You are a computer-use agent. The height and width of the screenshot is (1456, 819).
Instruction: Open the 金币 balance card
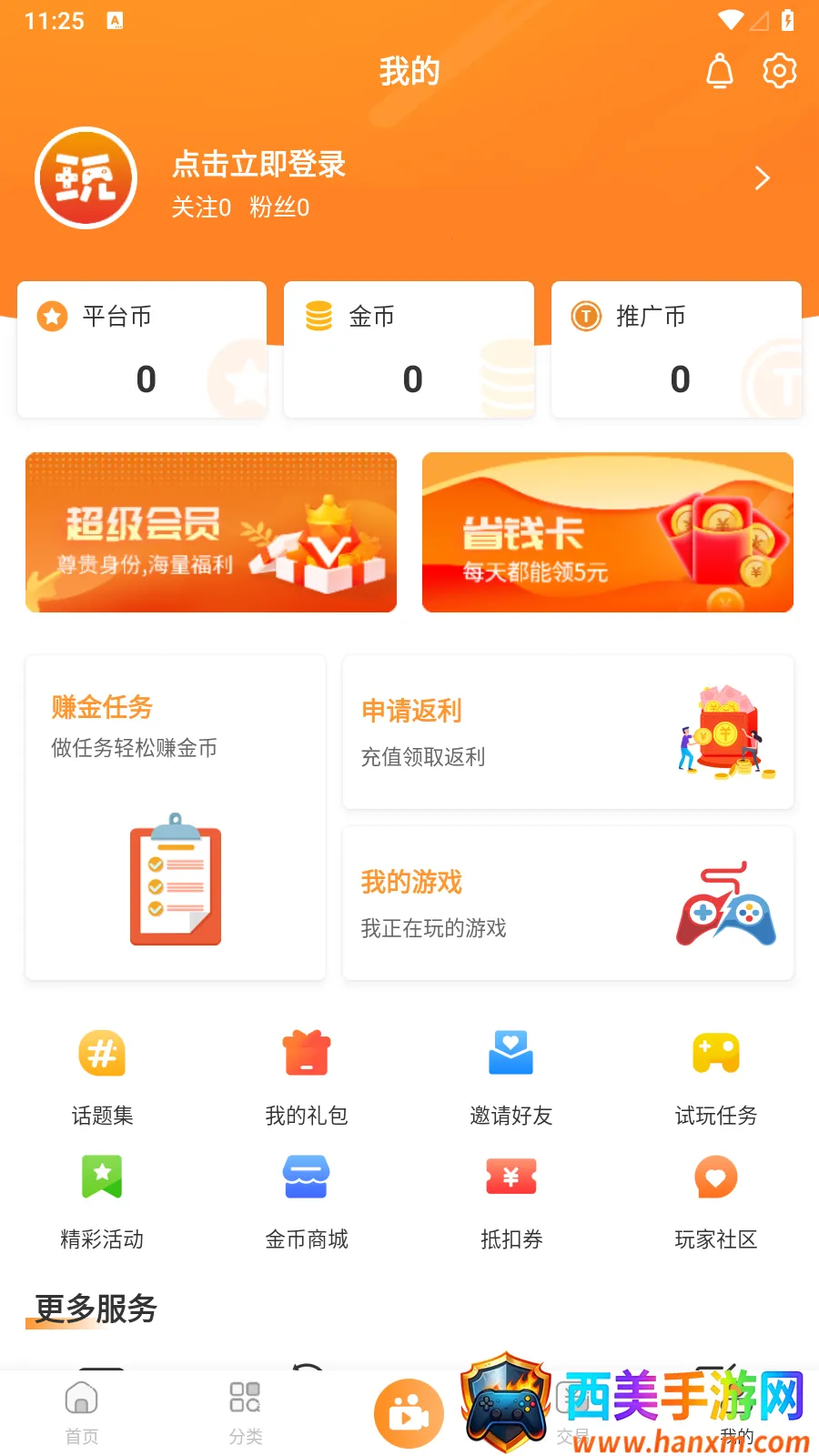(409, 350)
